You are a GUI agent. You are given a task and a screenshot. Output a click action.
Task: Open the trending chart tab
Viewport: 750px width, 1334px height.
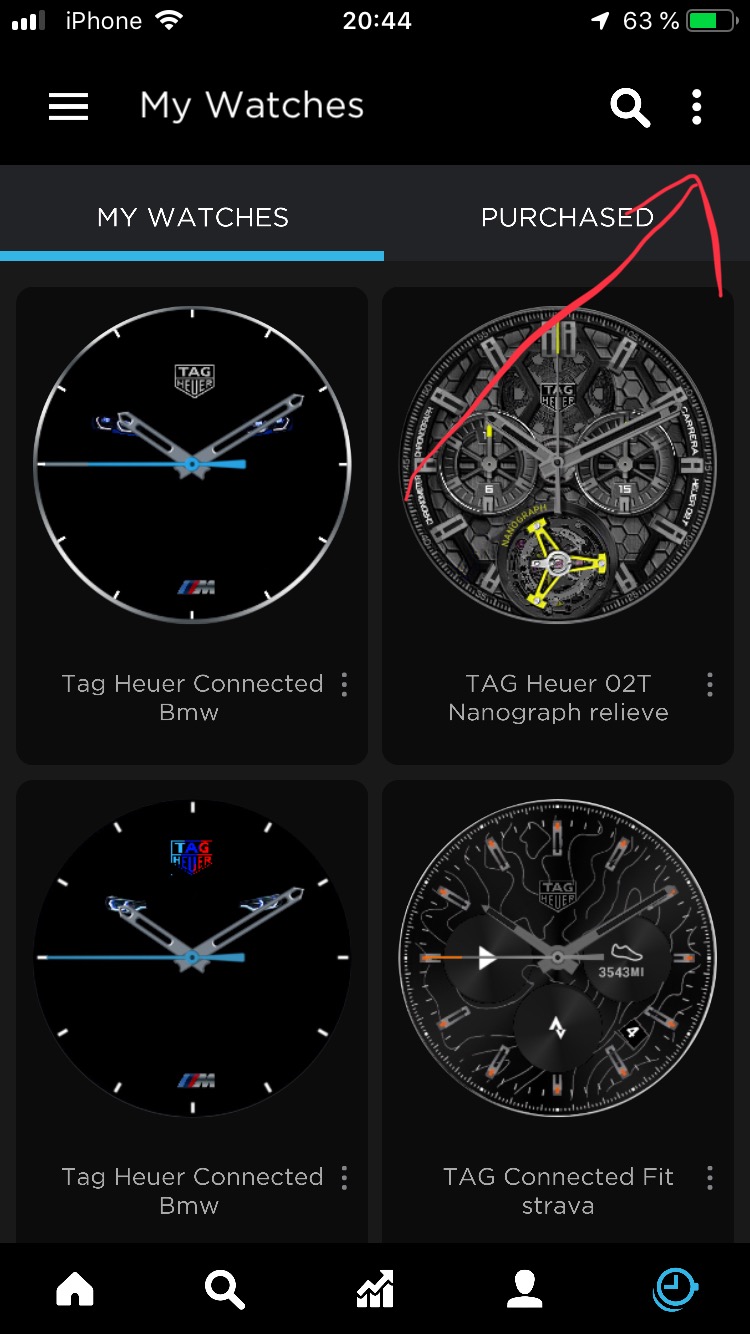tap(375, 1290)
